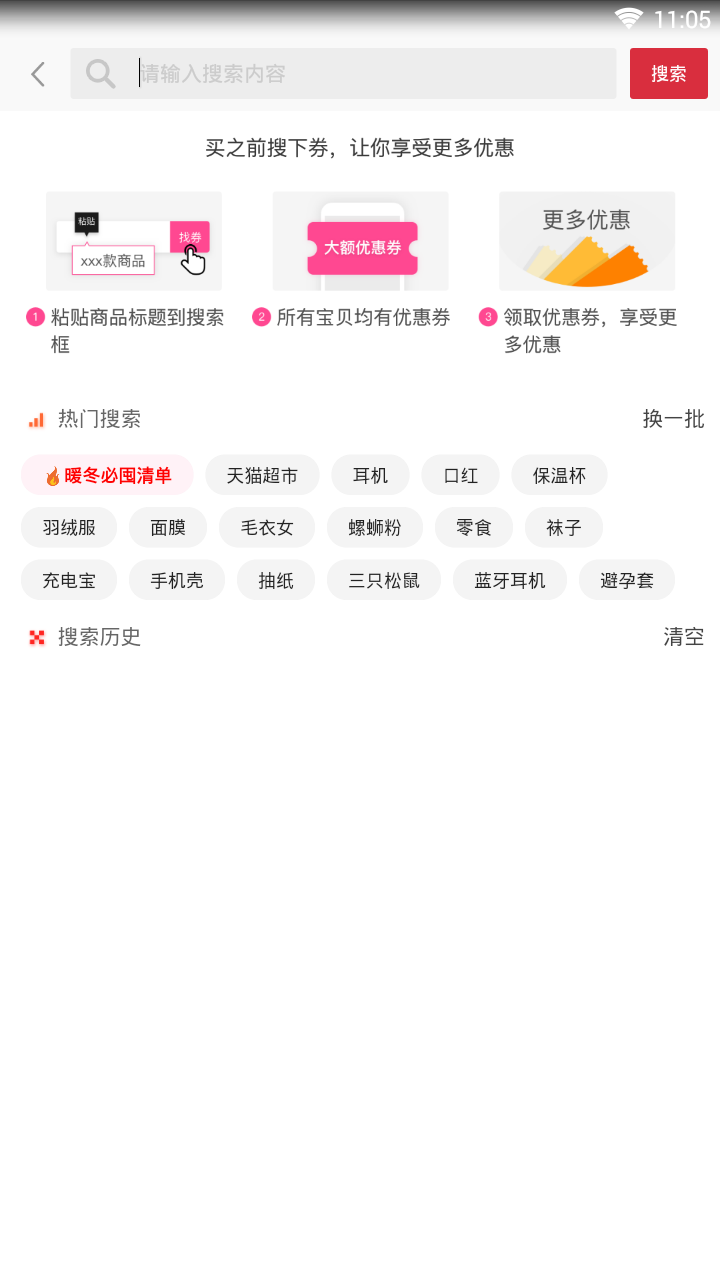Open results for 毛衣女
720x1280 pixels.
point(267,527)
